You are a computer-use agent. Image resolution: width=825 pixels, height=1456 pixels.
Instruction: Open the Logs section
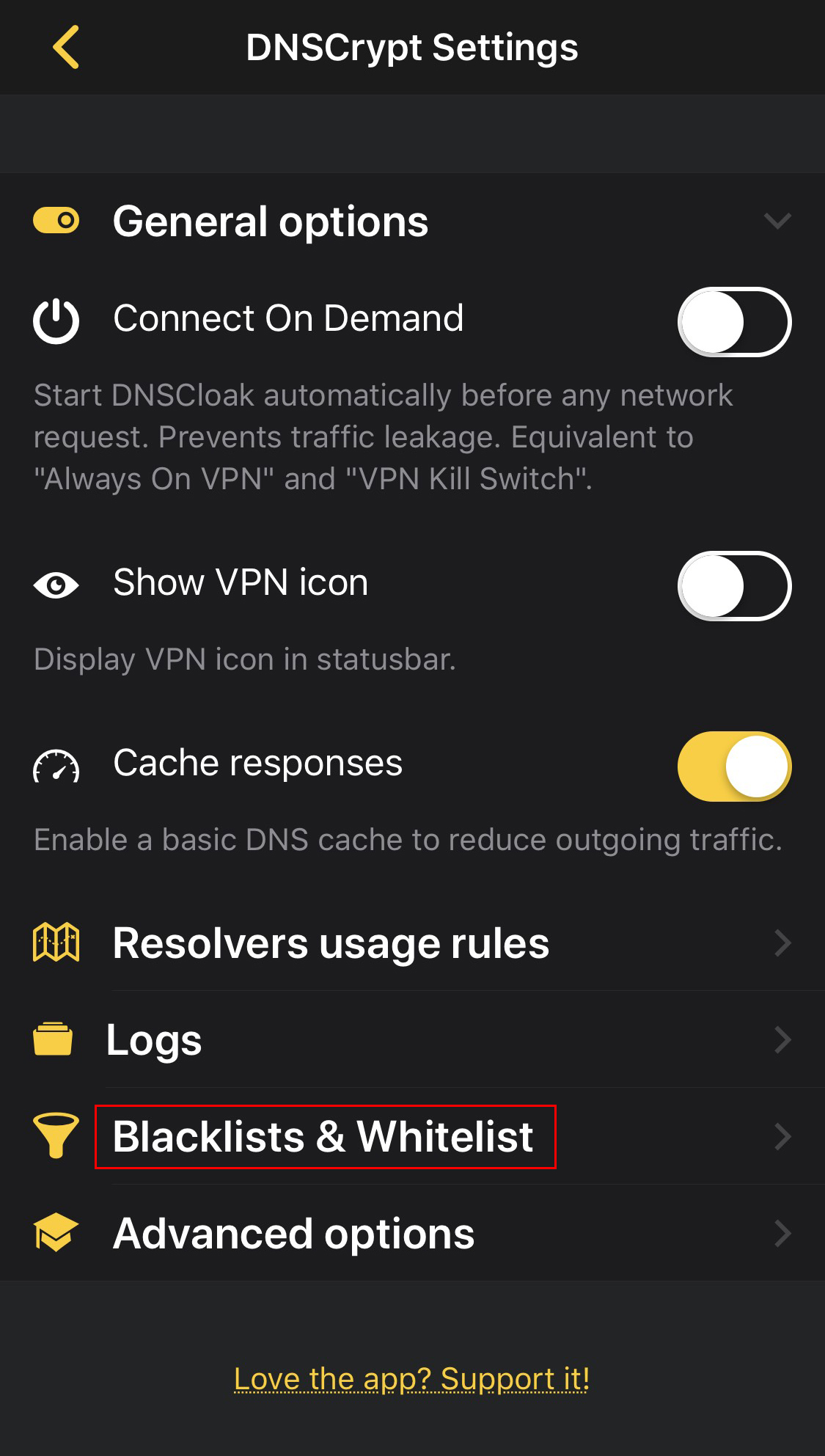[x=412, y=1040]
